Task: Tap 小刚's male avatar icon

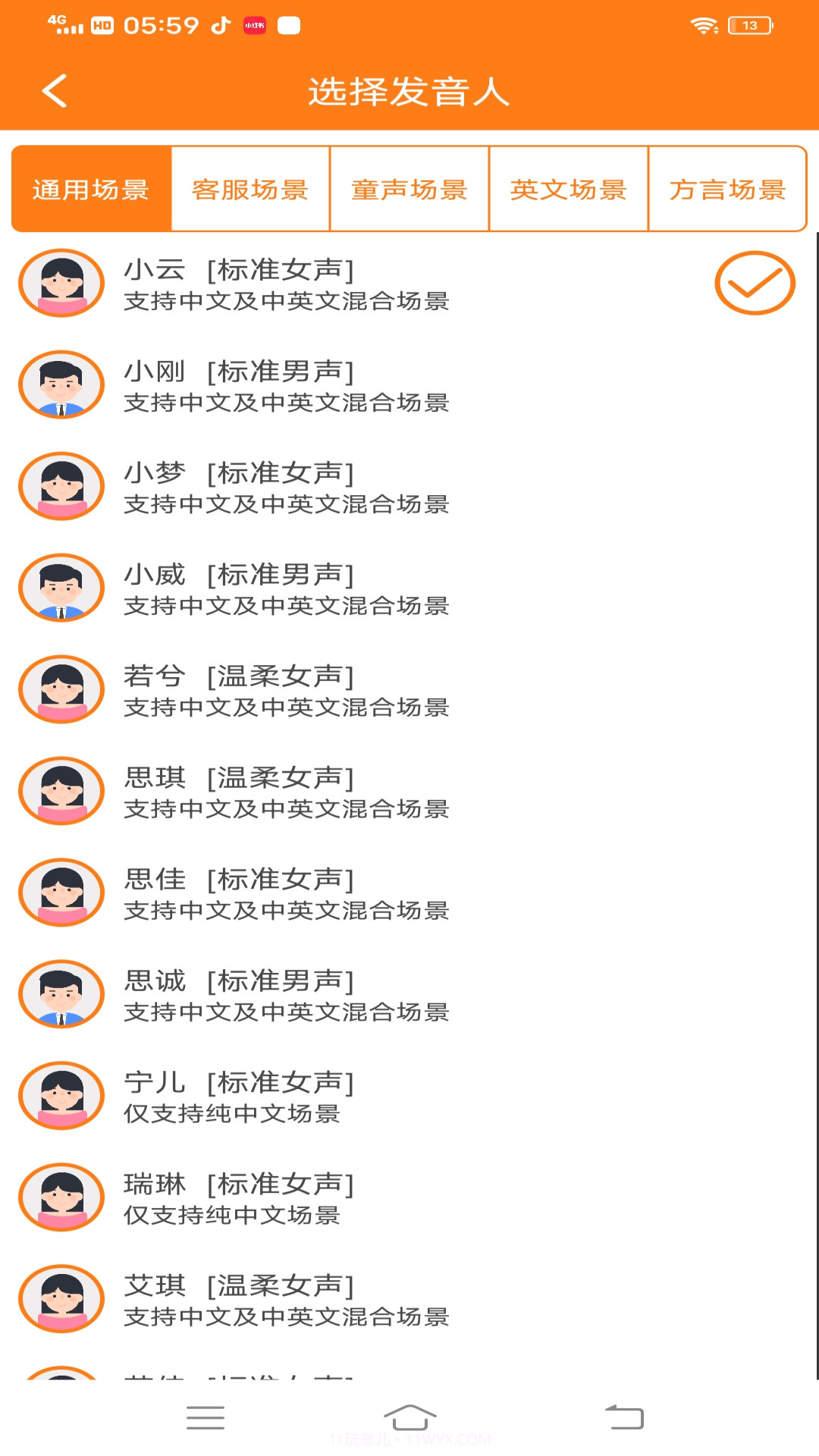Action: 61,384
